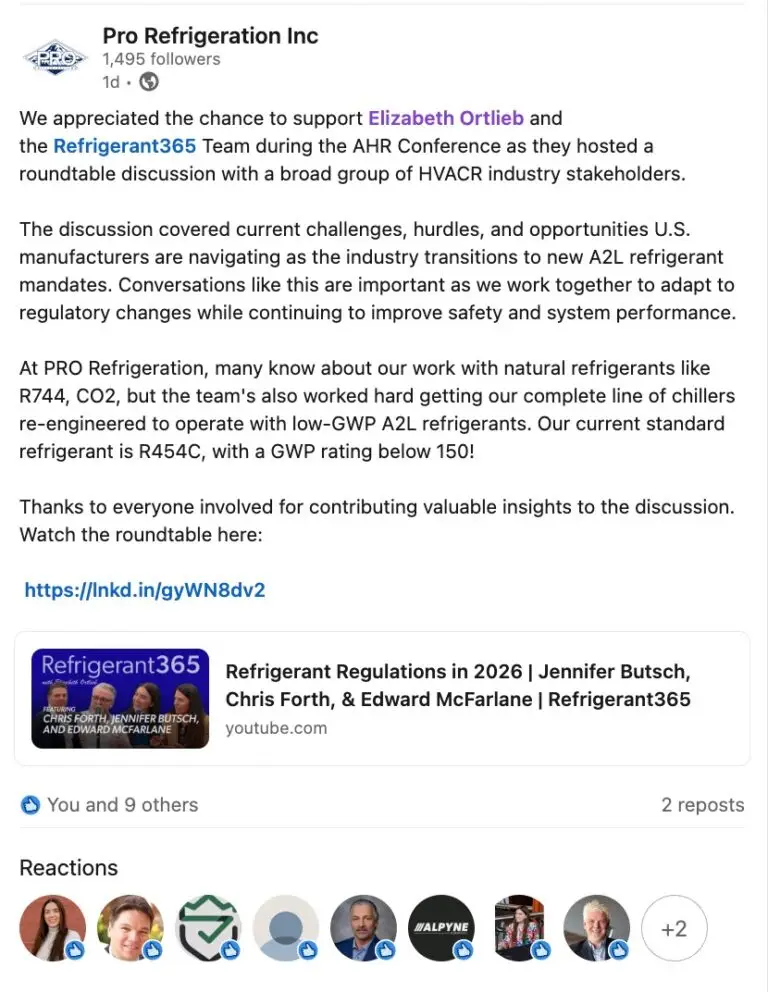Open the lnkd.in/gyWN8dv2 link
Image resolution: width=768 pixels, height=992 pixels.
145,590
